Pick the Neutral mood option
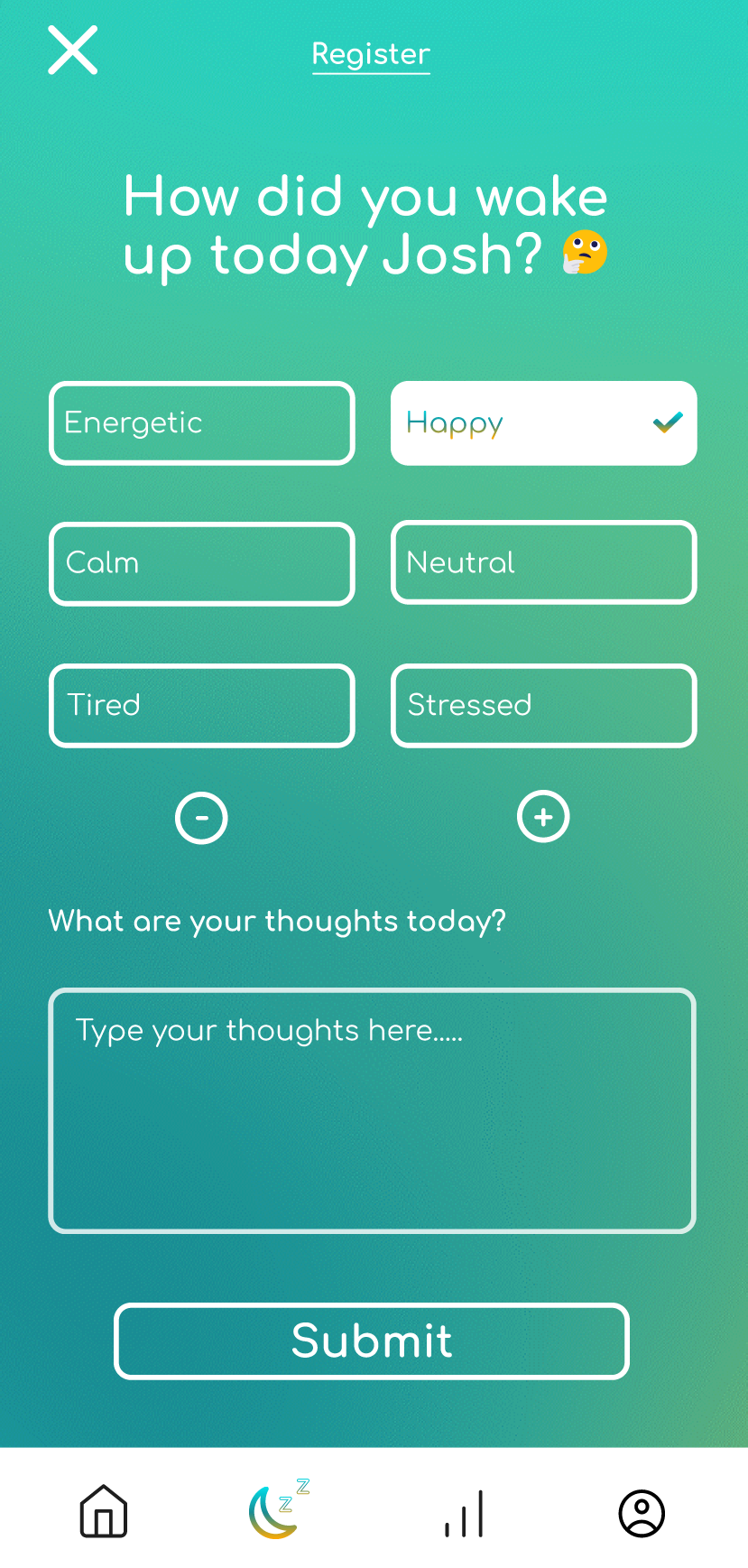 click(x=543, y=562)
